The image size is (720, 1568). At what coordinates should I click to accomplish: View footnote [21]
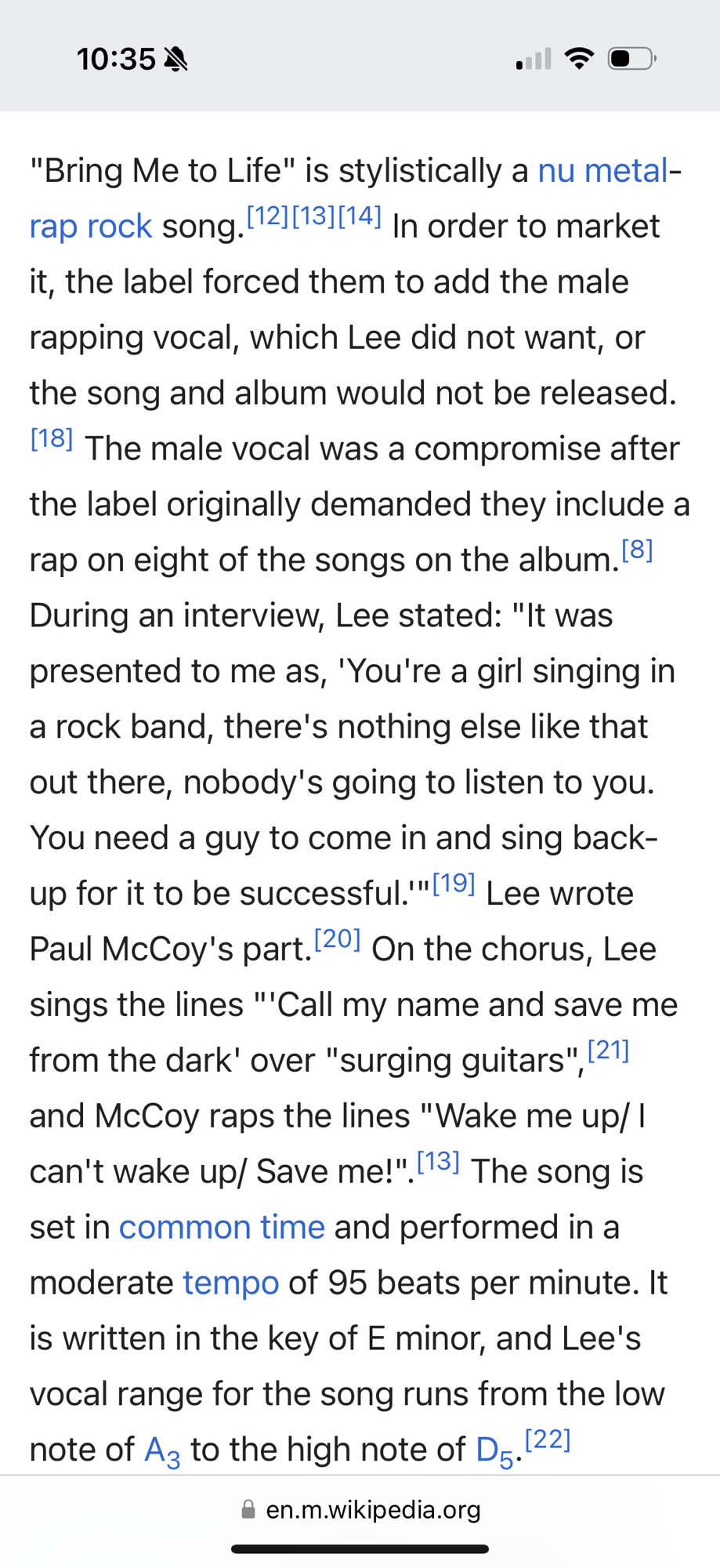coord(608,1050)
